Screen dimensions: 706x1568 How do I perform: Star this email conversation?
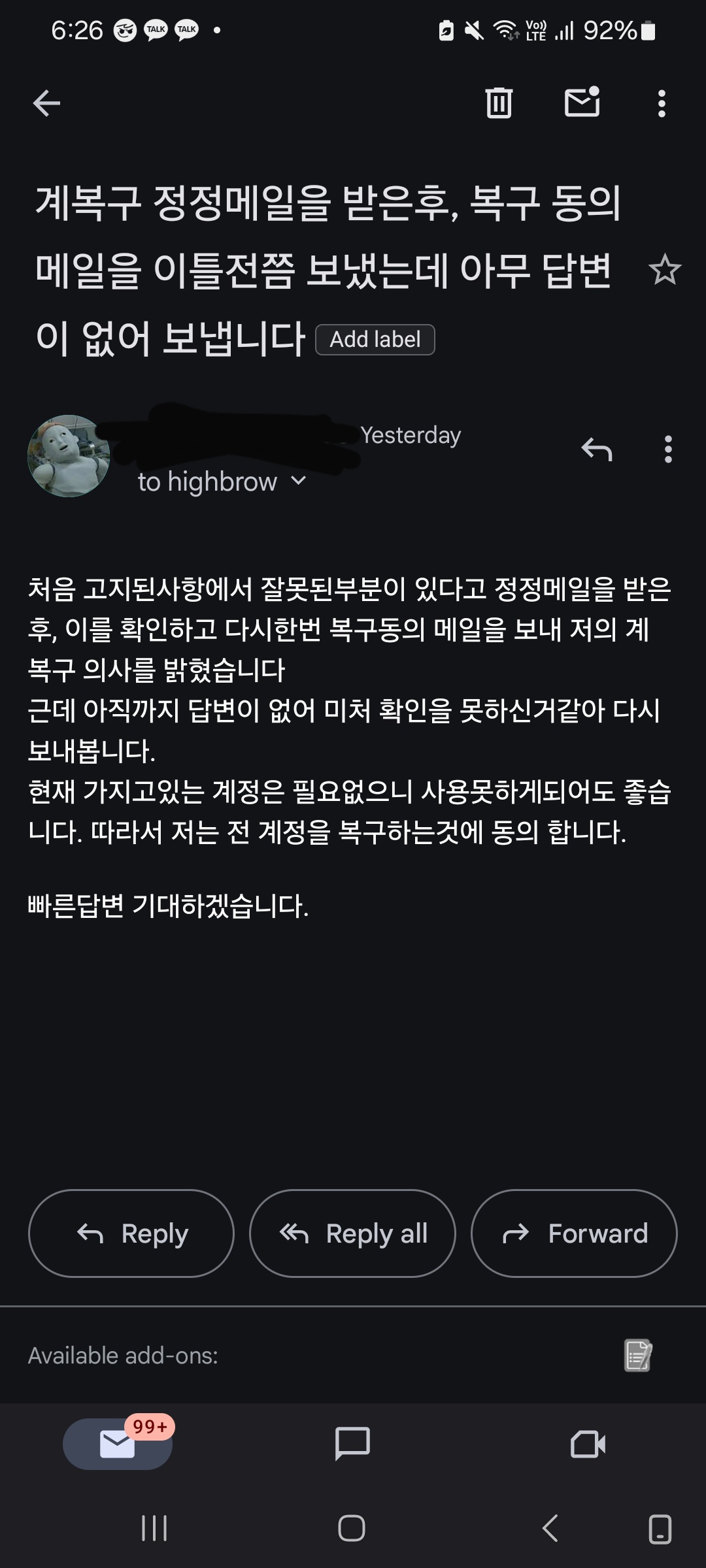tap(665, 270)
